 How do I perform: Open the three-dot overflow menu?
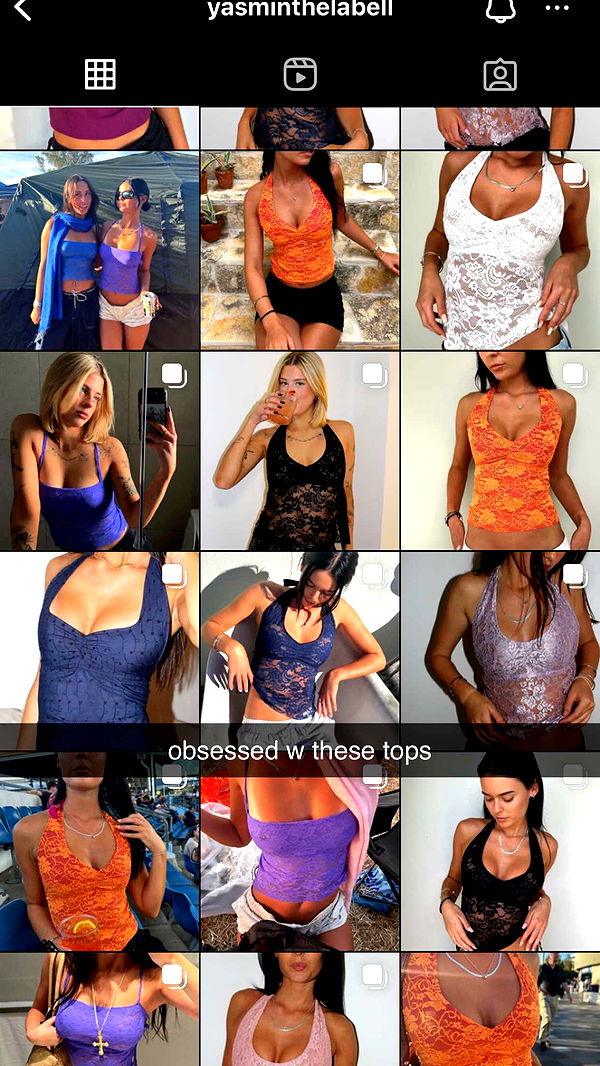tap(557, 9)
